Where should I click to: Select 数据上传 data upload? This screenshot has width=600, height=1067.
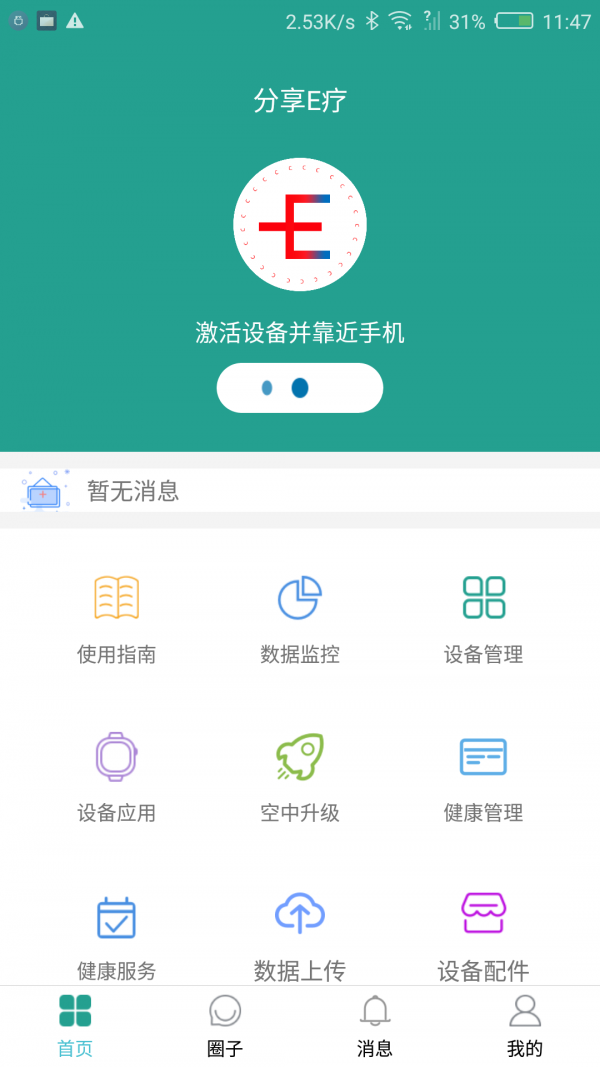point(300,934)
